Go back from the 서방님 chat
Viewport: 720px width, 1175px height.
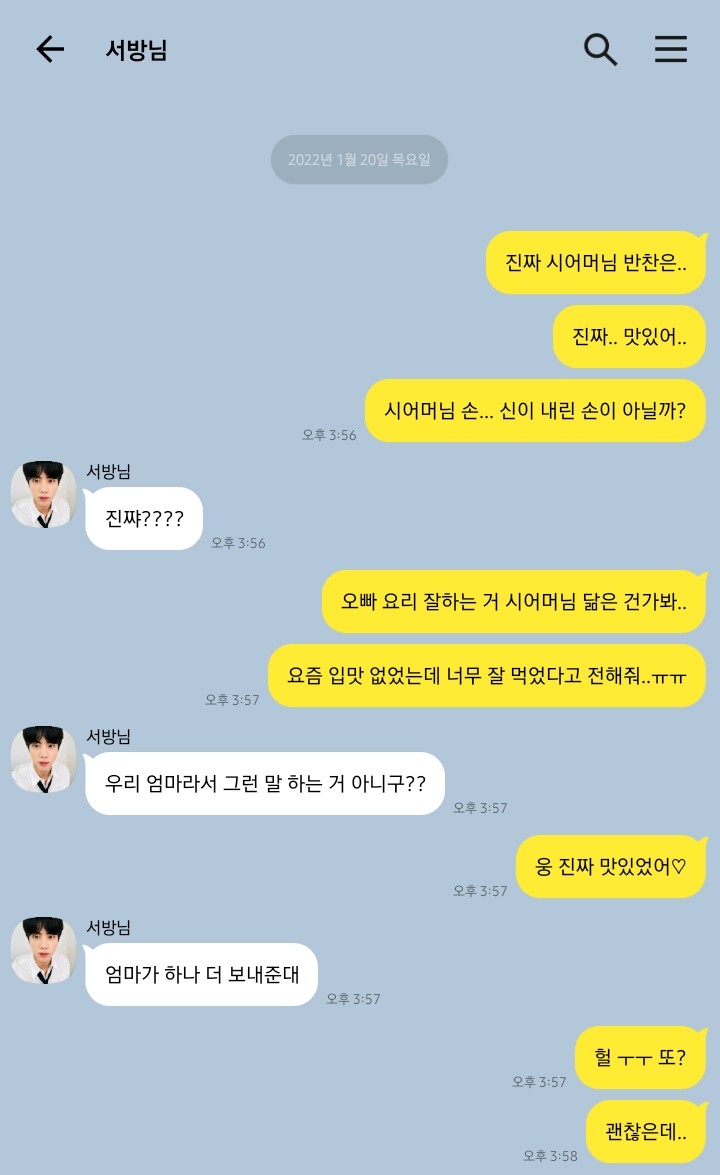(50, 50)
